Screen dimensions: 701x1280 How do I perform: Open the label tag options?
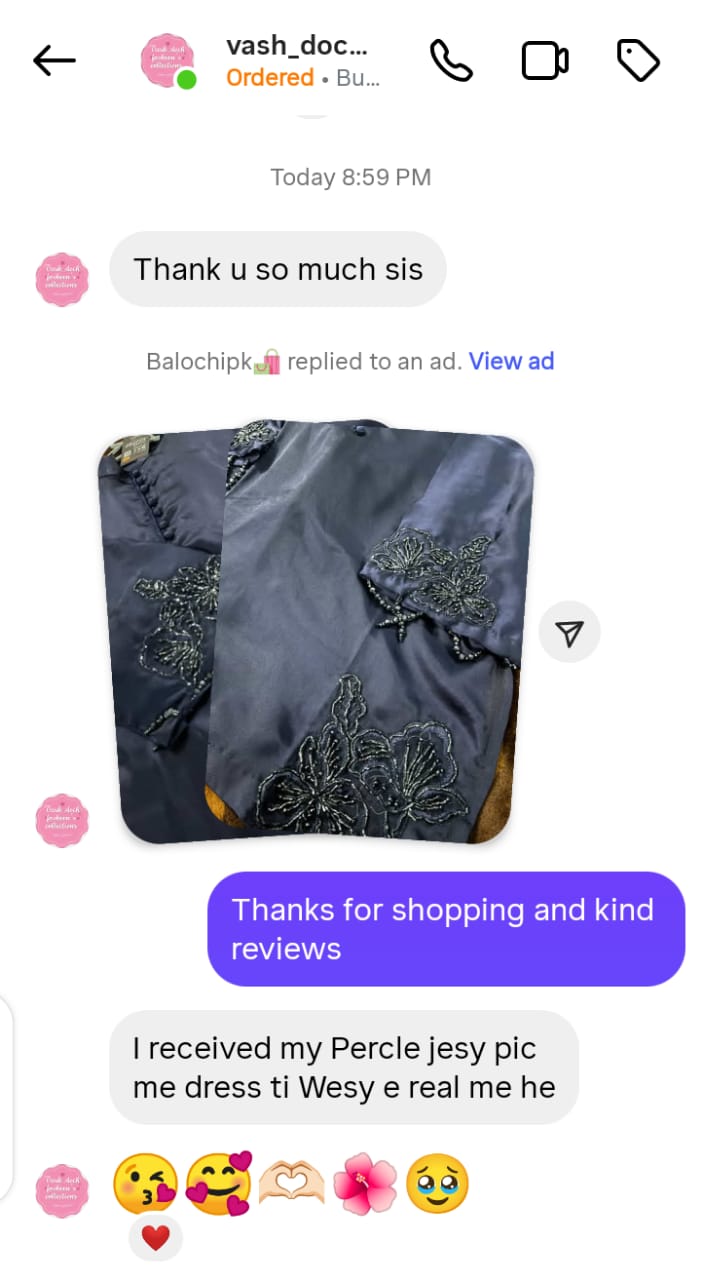tap(638, 61)
